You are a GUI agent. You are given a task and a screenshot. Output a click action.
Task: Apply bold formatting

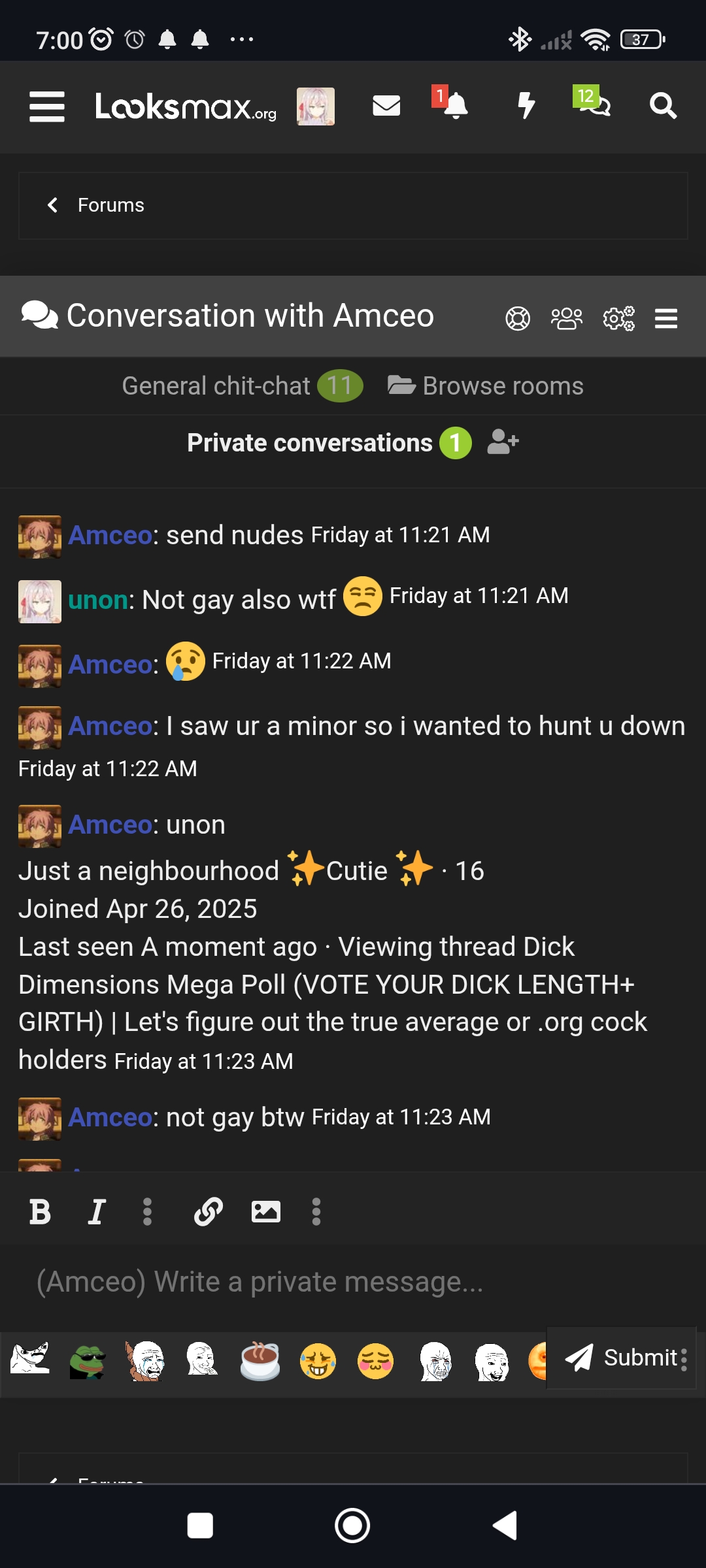pyautogui.click(x=40, y=1212)
